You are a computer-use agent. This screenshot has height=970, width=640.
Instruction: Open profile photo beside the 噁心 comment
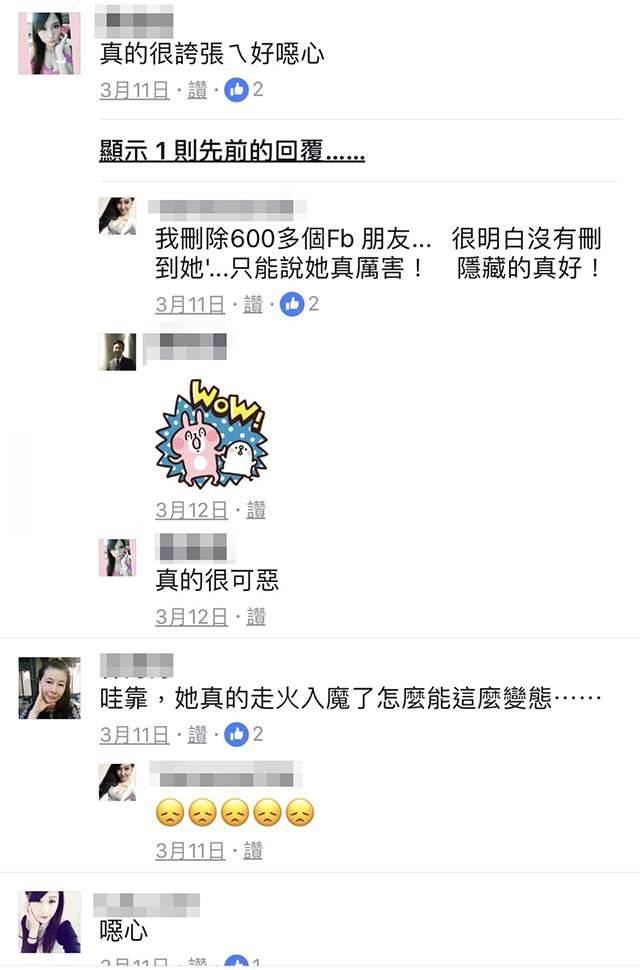[x=49, y=921]
